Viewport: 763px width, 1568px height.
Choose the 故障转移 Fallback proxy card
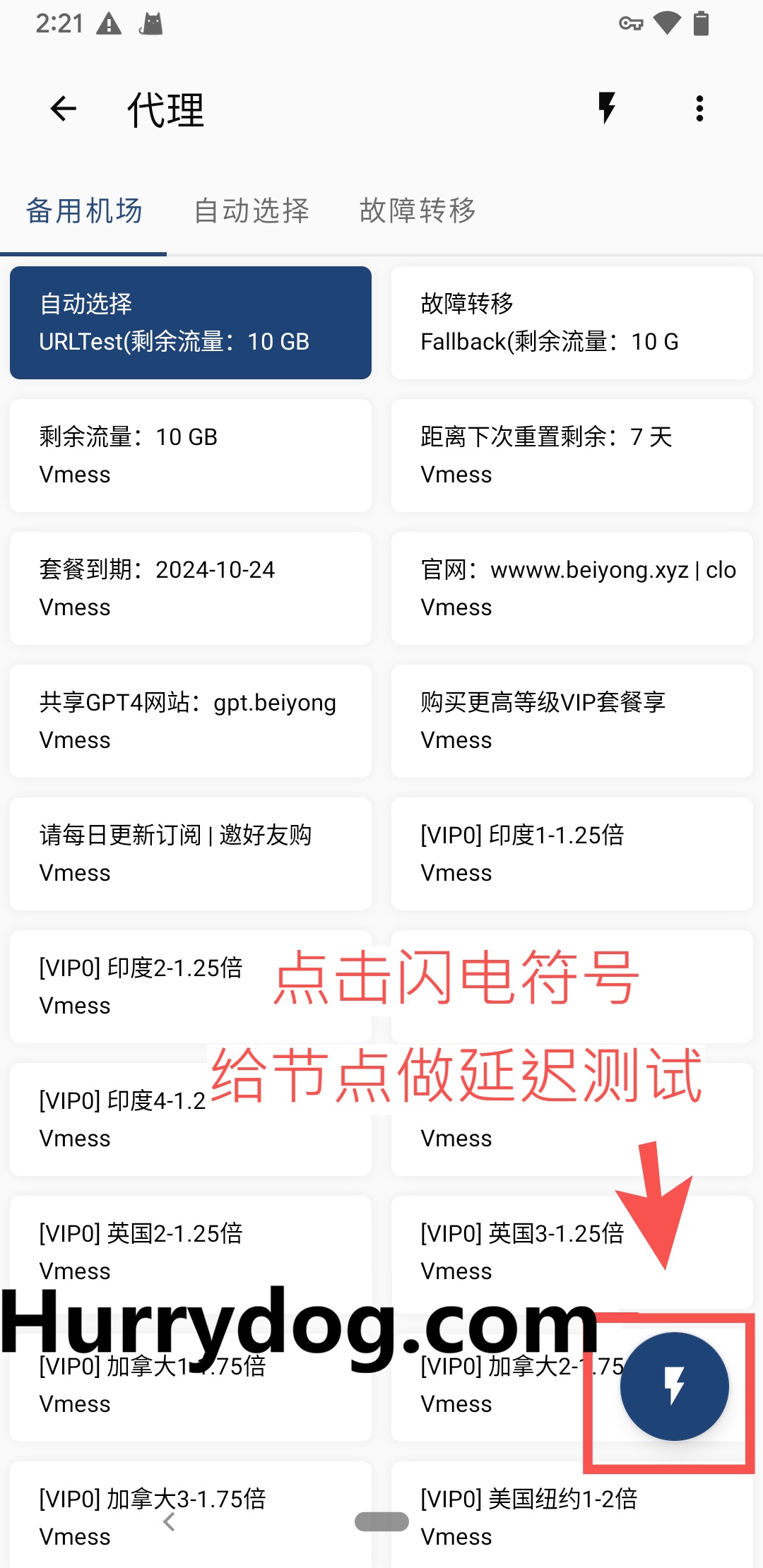pyautogui.click(x=572, y=323)
